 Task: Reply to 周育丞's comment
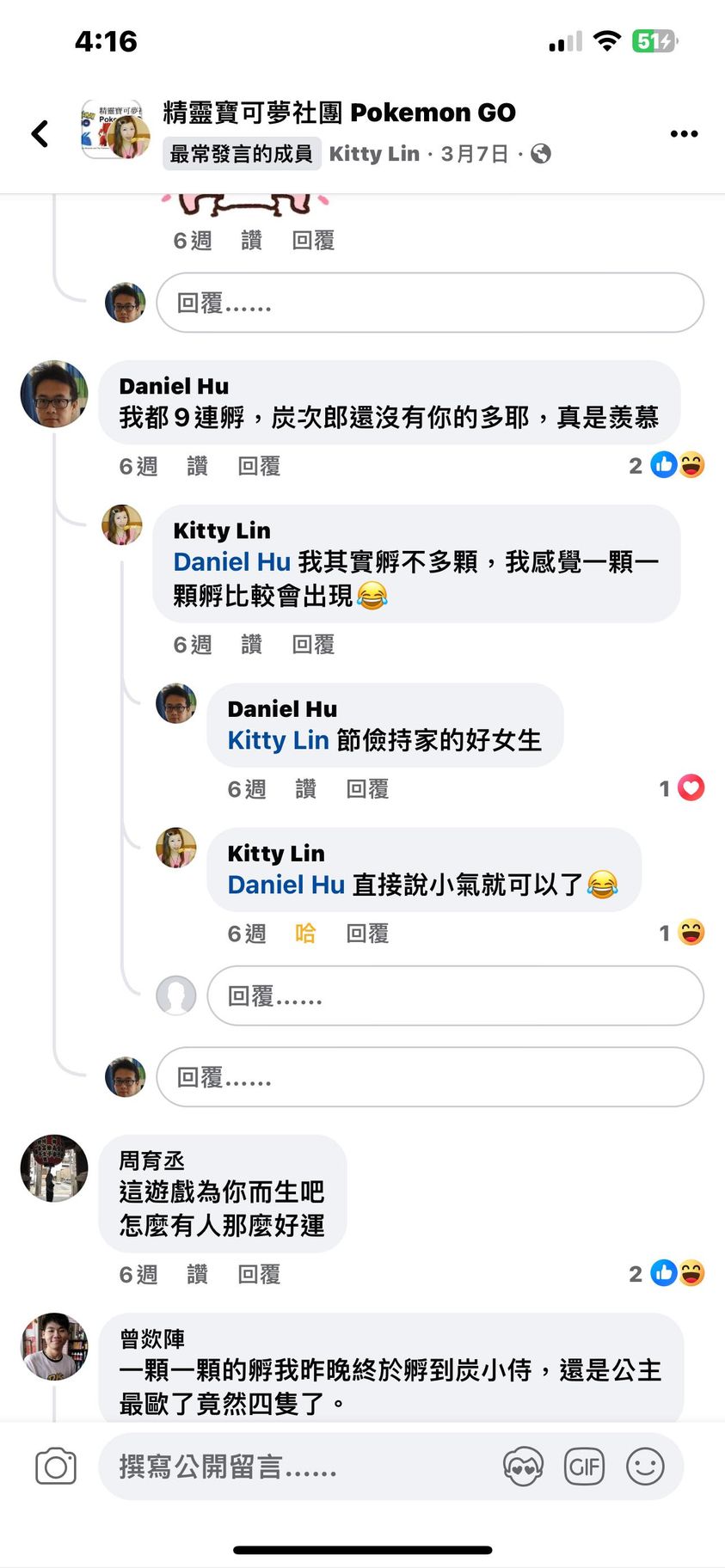pyautogui.click(x=258, y=1274)
